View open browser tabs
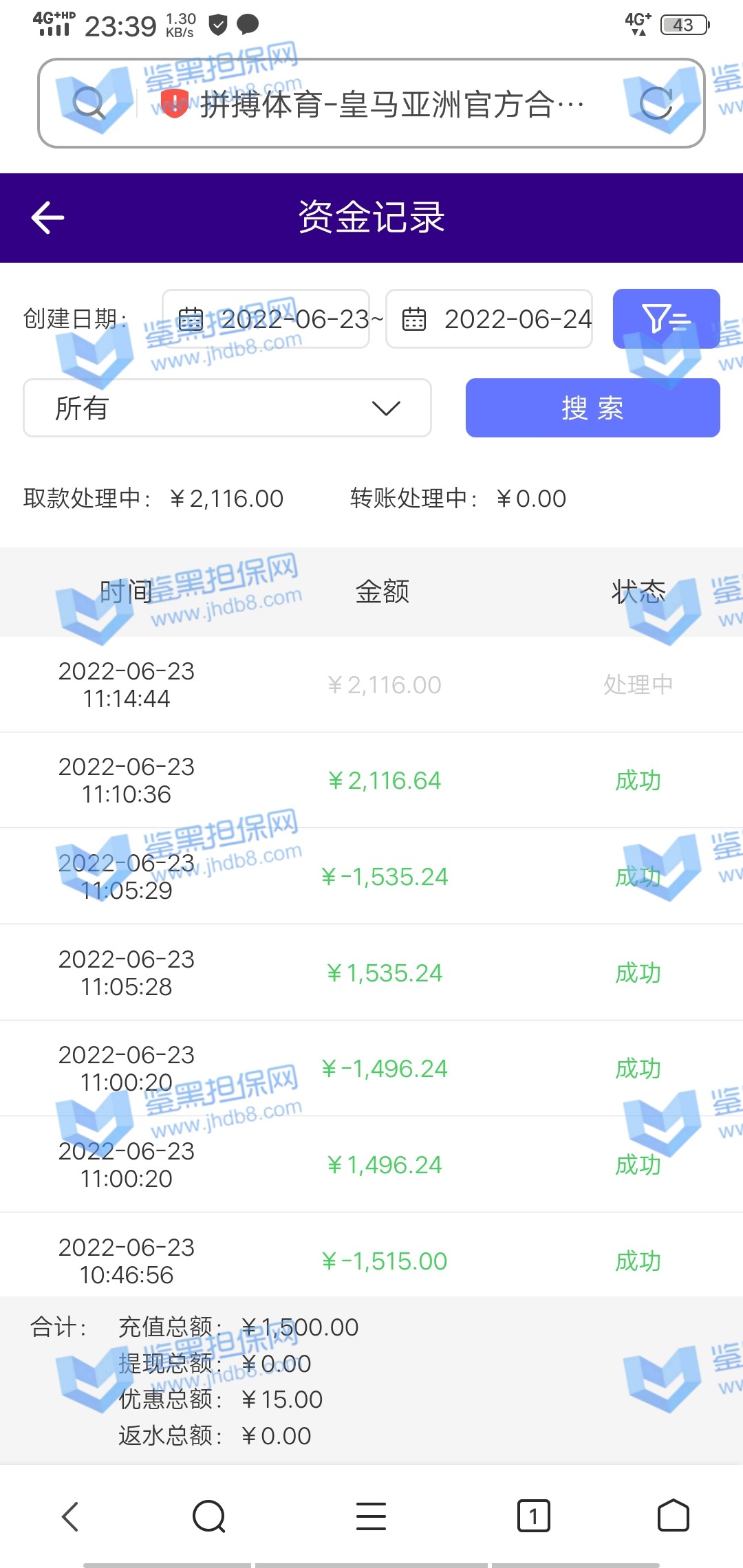This screenshot has height=1568, width=743. tap(533, 1516)
